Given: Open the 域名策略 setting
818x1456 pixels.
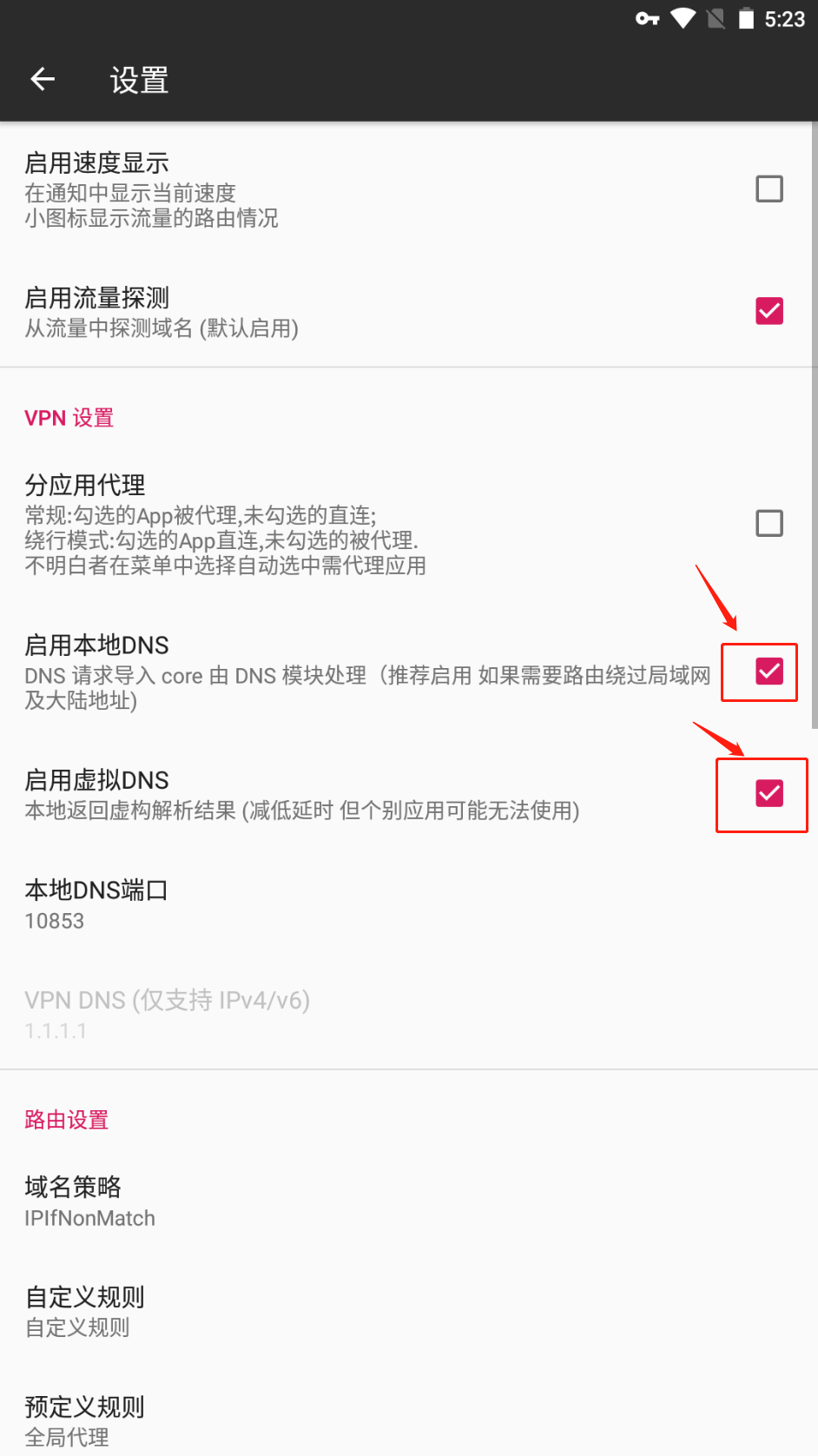Looking at the screenshot, I should (89, 1201).
